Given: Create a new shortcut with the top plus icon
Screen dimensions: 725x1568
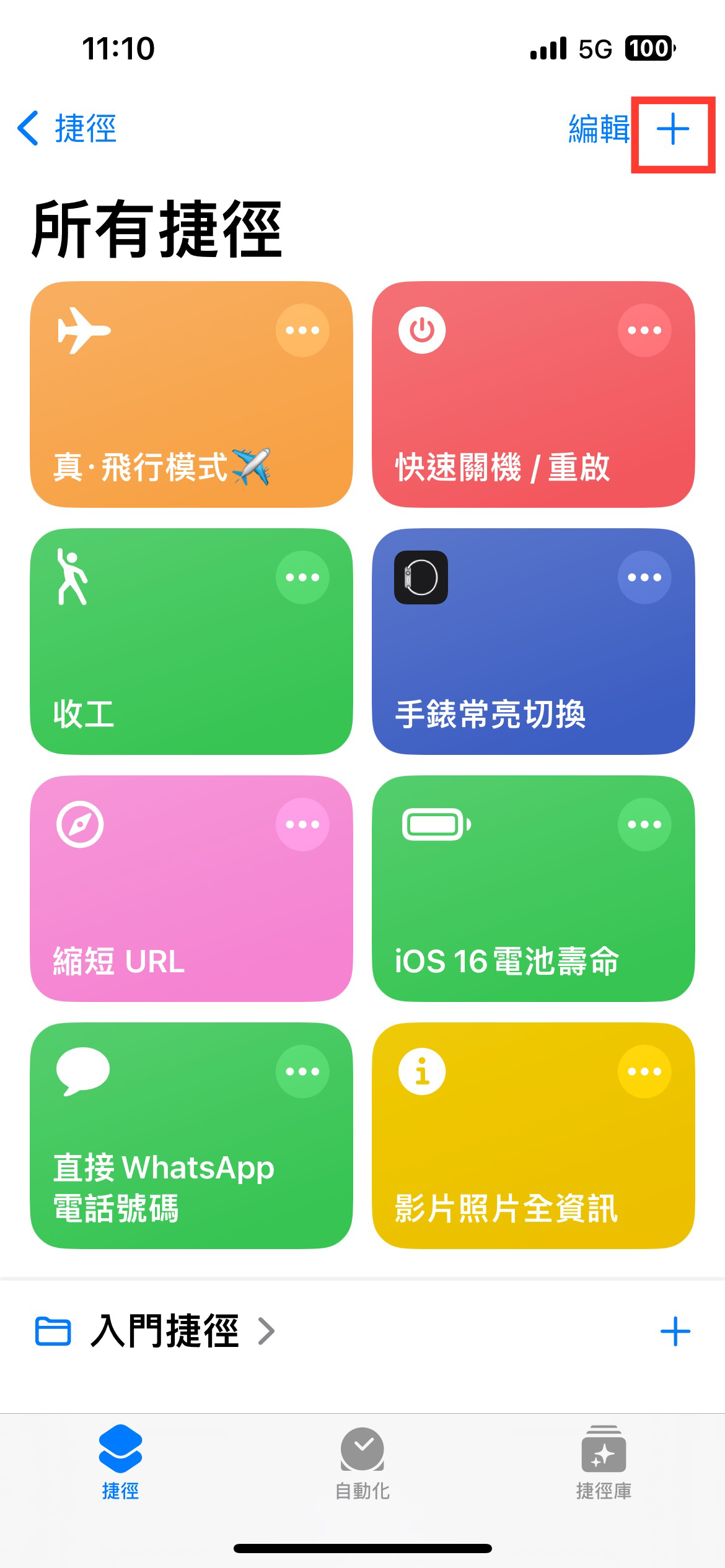Looking at the screenshot, I should (x=673, y=130).
